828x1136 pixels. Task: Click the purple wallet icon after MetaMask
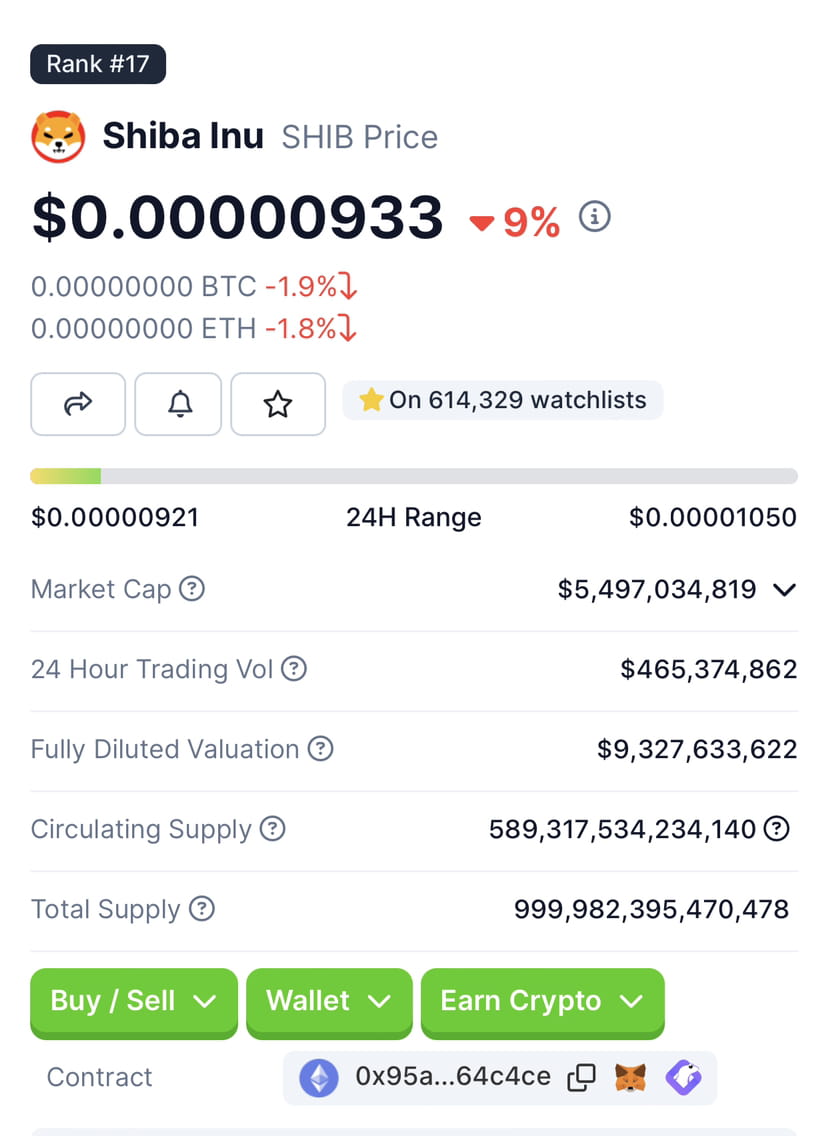click(684, 1077)
